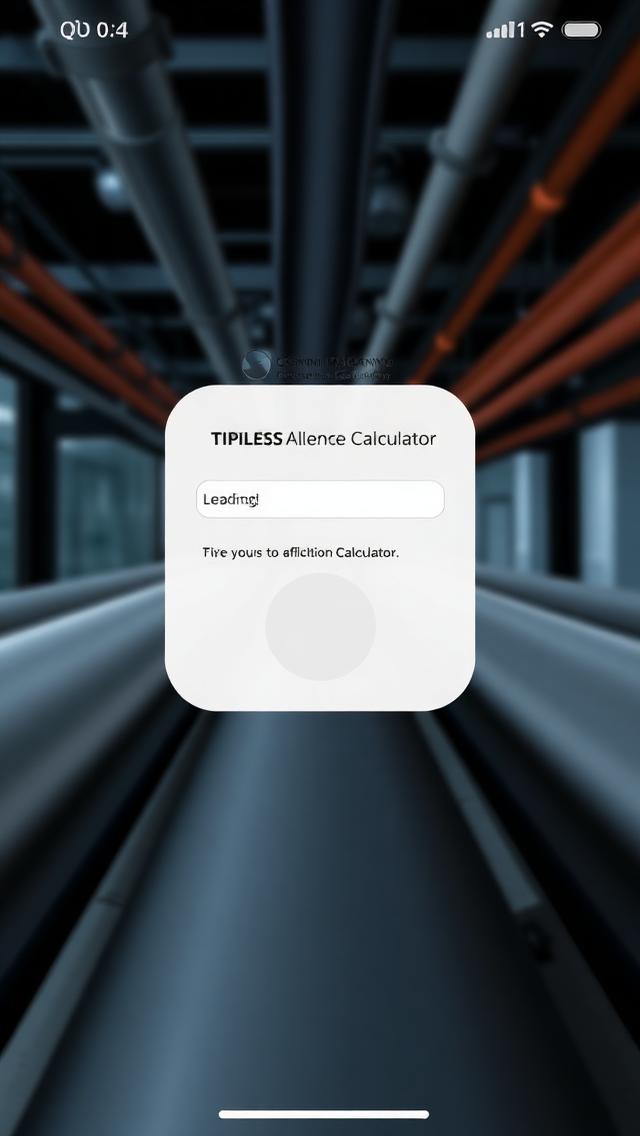Tap the Leading text input field
This screenshot has height=1136, width=640.
(x=320, y=499)
